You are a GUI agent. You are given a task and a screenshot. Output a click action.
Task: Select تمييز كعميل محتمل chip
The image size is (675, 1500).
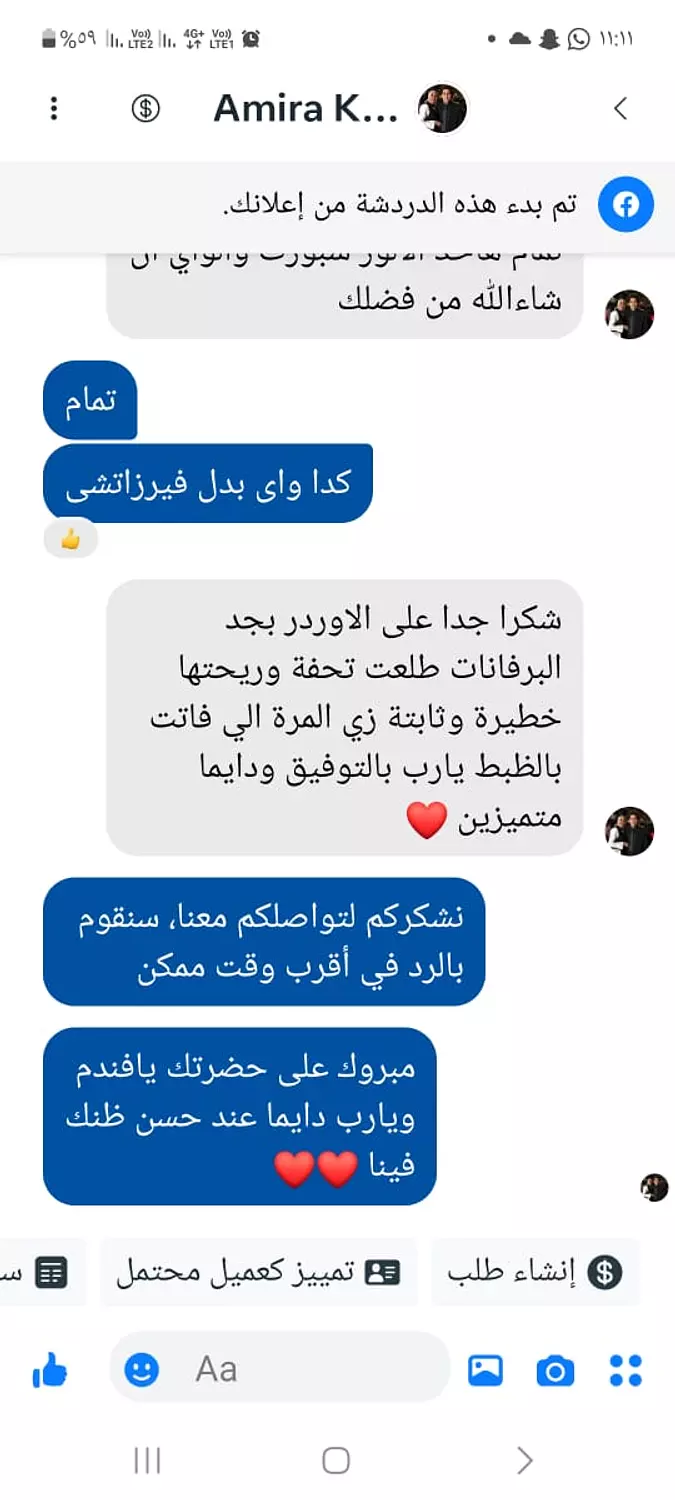[258, 1273]
